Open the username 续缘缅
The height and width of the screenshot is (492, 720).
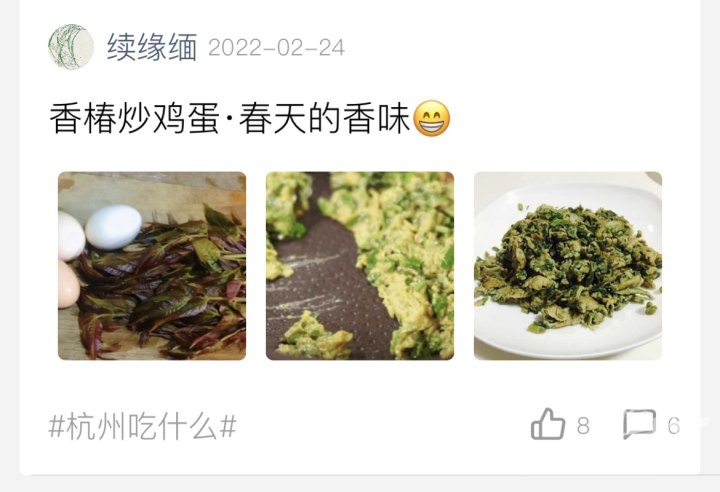pyautogui.click(x=152, y=47)
